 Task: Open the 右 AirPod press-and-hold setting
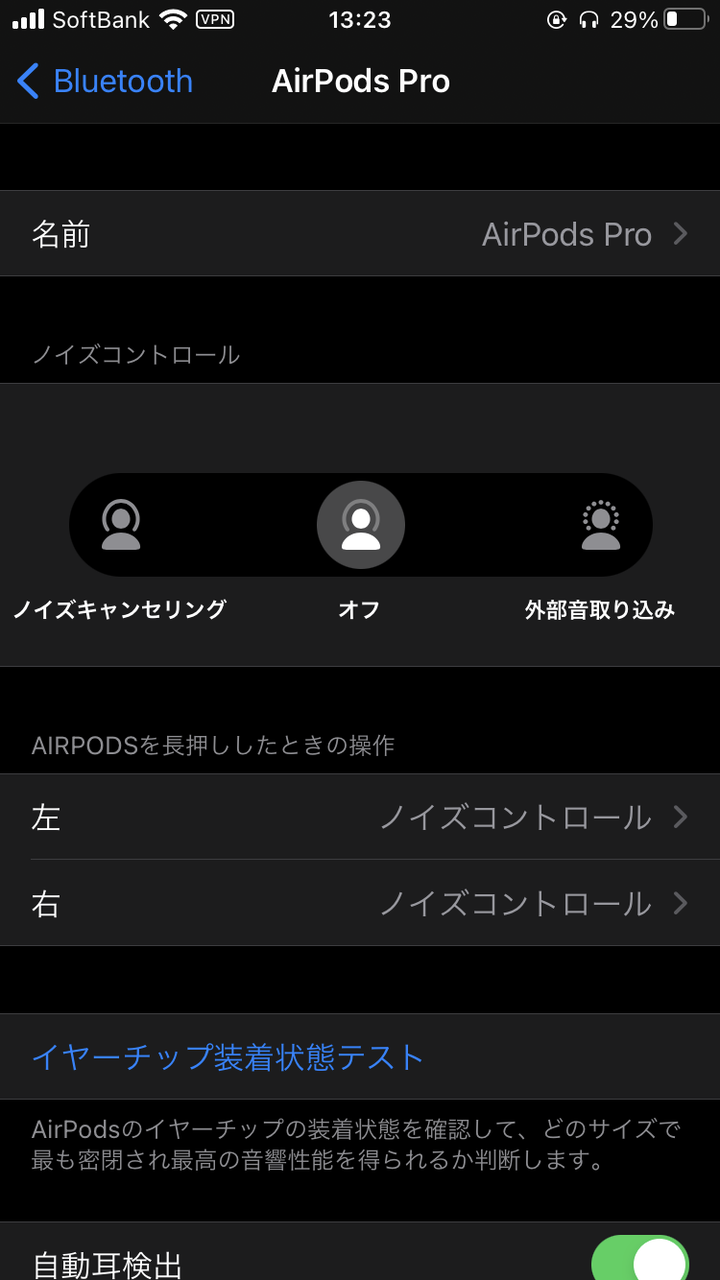click(360, 904)
